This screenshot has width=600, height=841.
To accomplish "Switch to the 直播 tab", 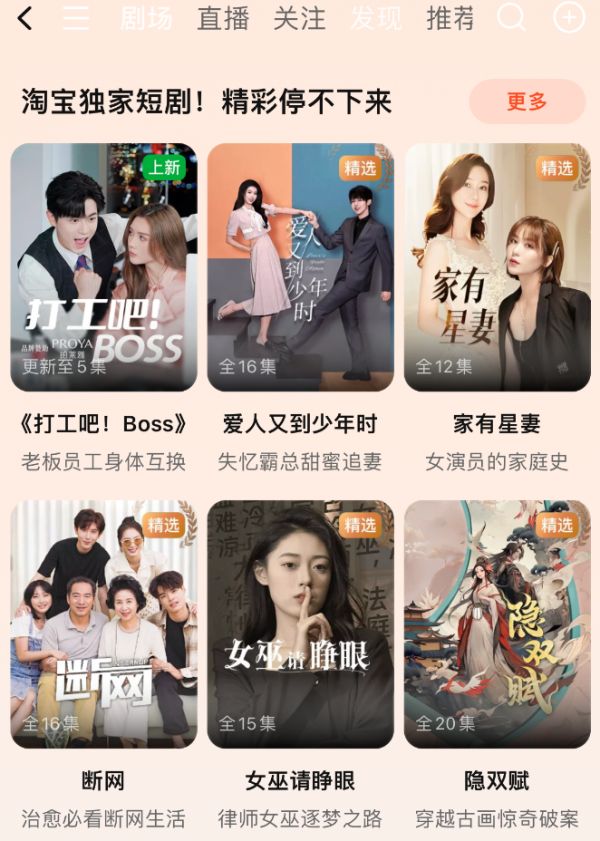I will point(223,18).
